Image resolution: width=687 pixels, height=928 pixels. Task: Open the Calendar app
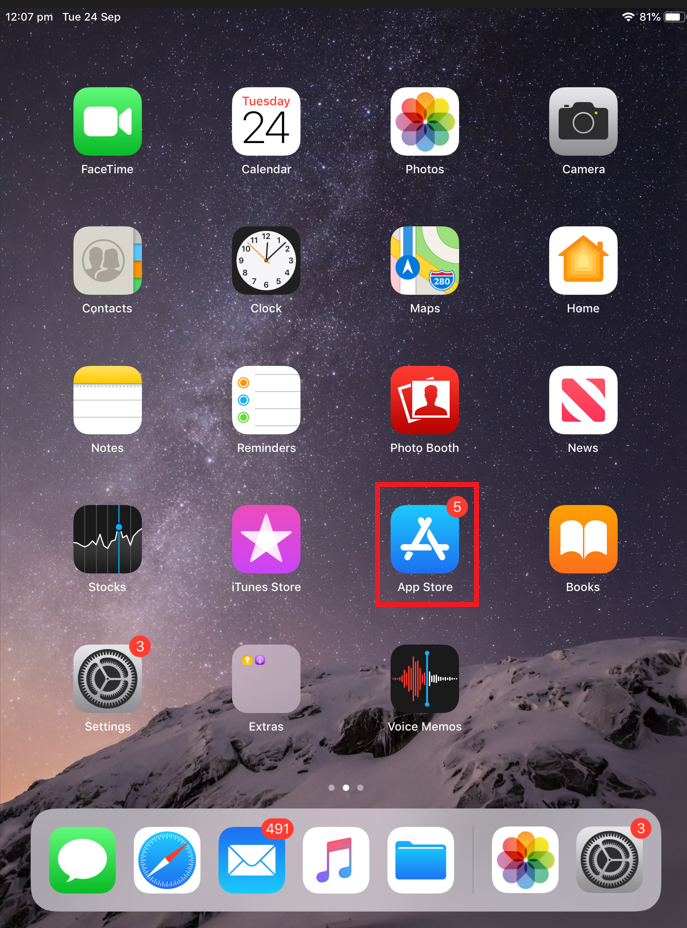click(x=266, y=122)
